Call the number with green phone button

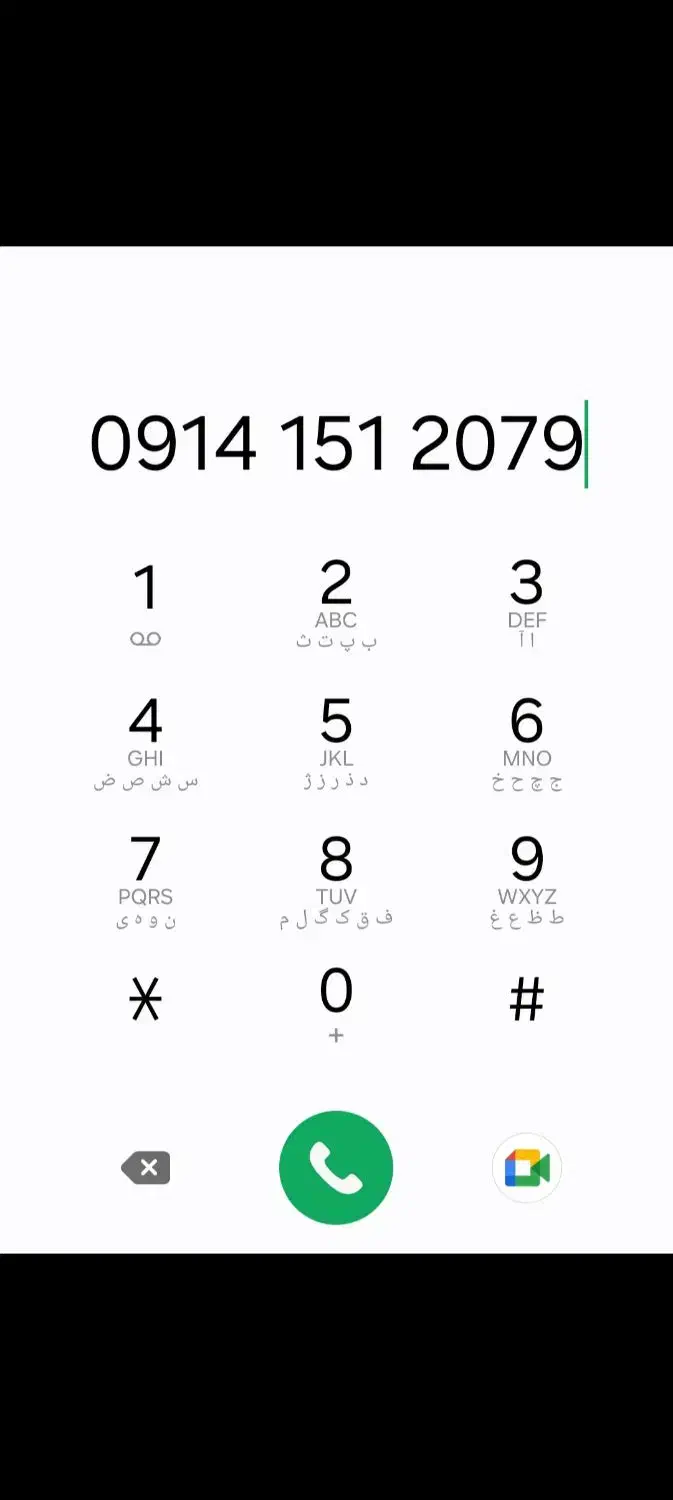point(336,1167)
